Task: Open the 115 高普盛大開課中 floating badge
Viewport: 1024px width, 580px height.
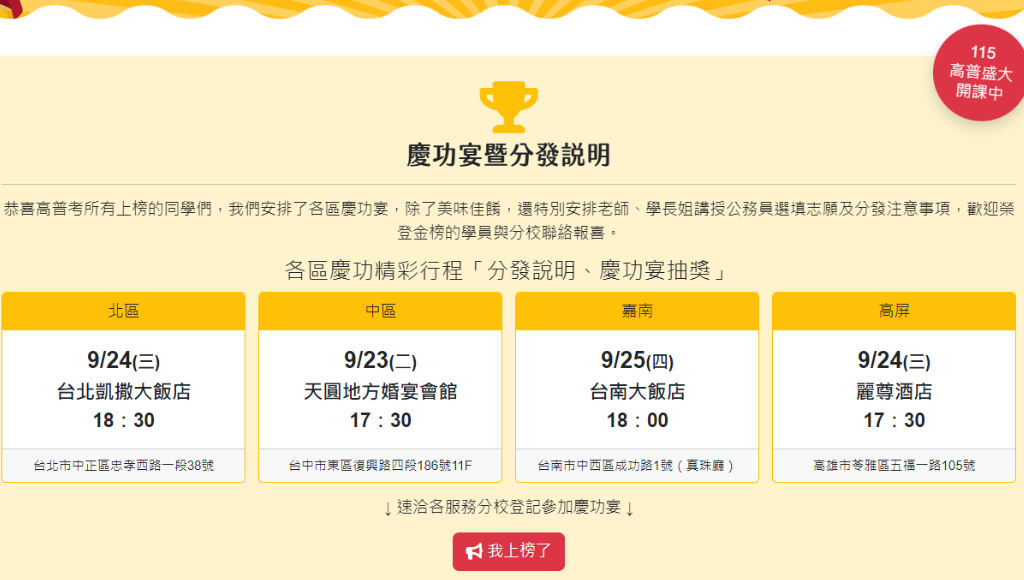Action: click(981, 73)
